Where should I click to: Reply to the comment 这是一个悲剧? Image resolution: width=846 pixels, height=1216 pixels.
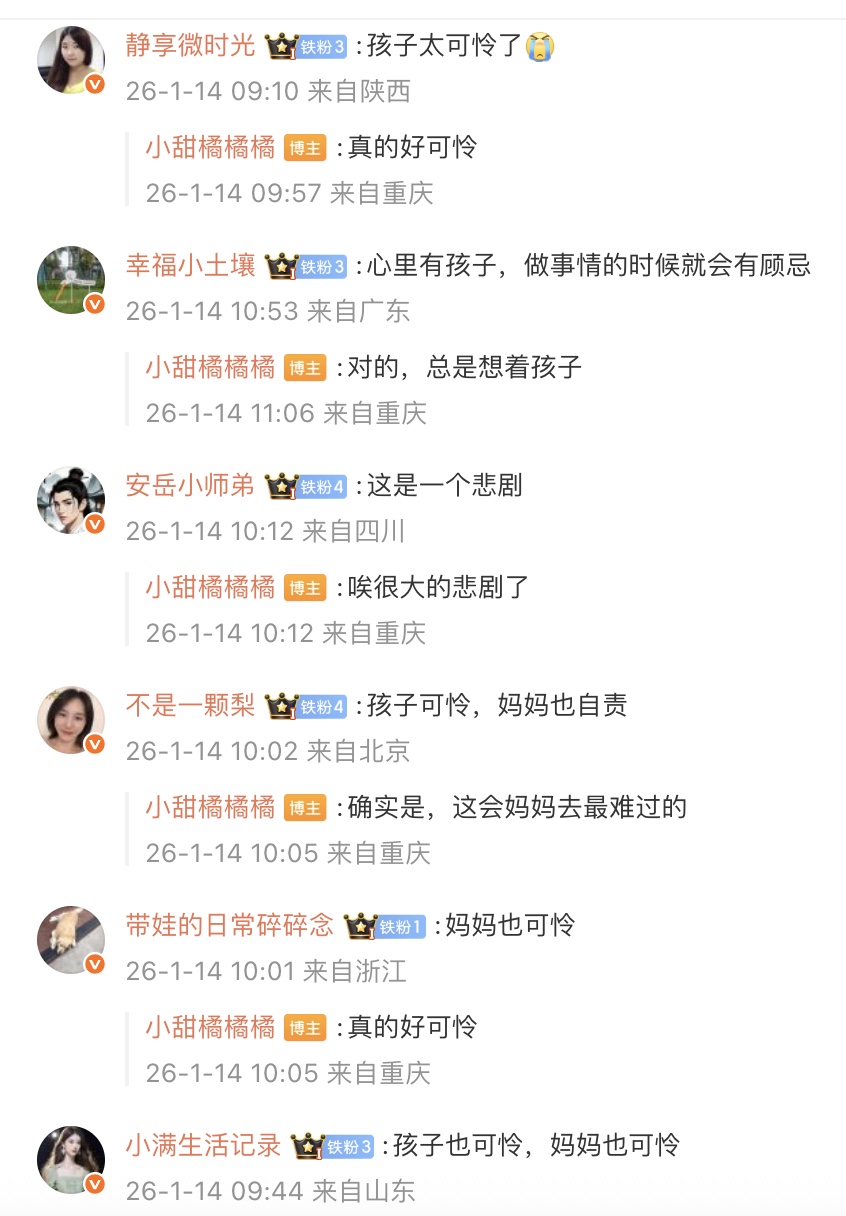pyautogui.click(x=444, y=487)
